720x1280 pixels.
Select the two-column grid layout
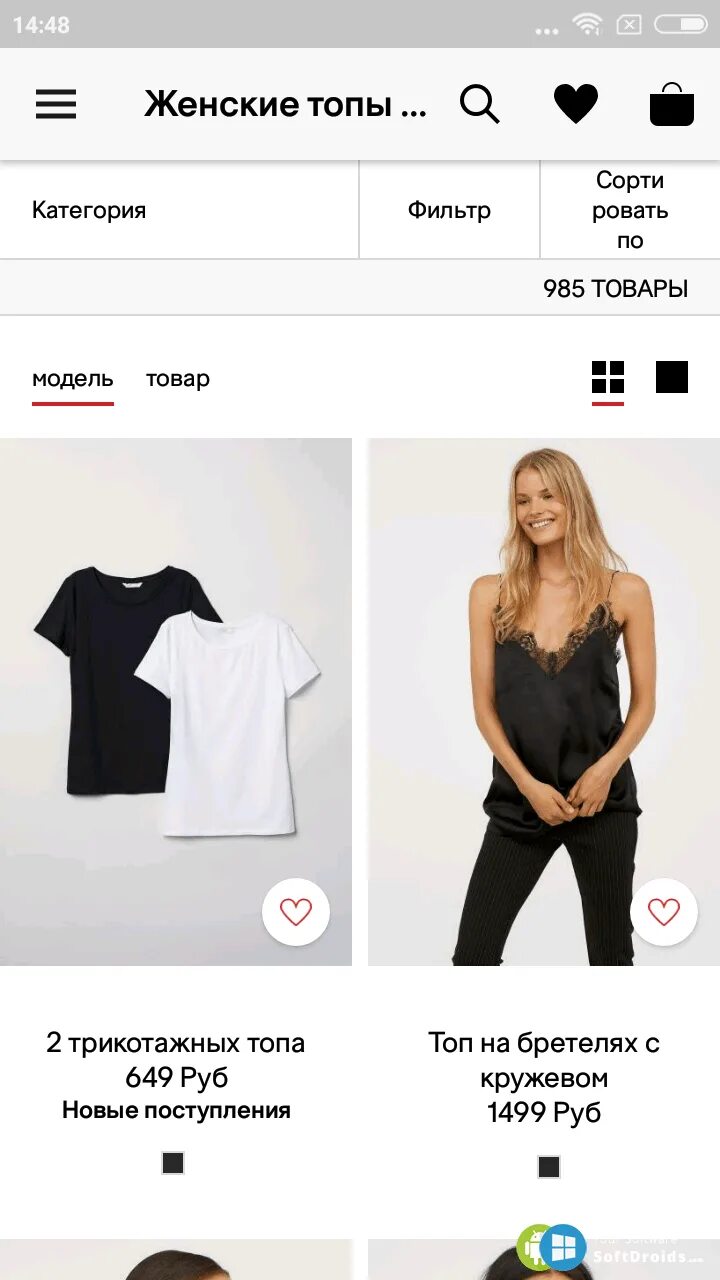tap(608, 378)
